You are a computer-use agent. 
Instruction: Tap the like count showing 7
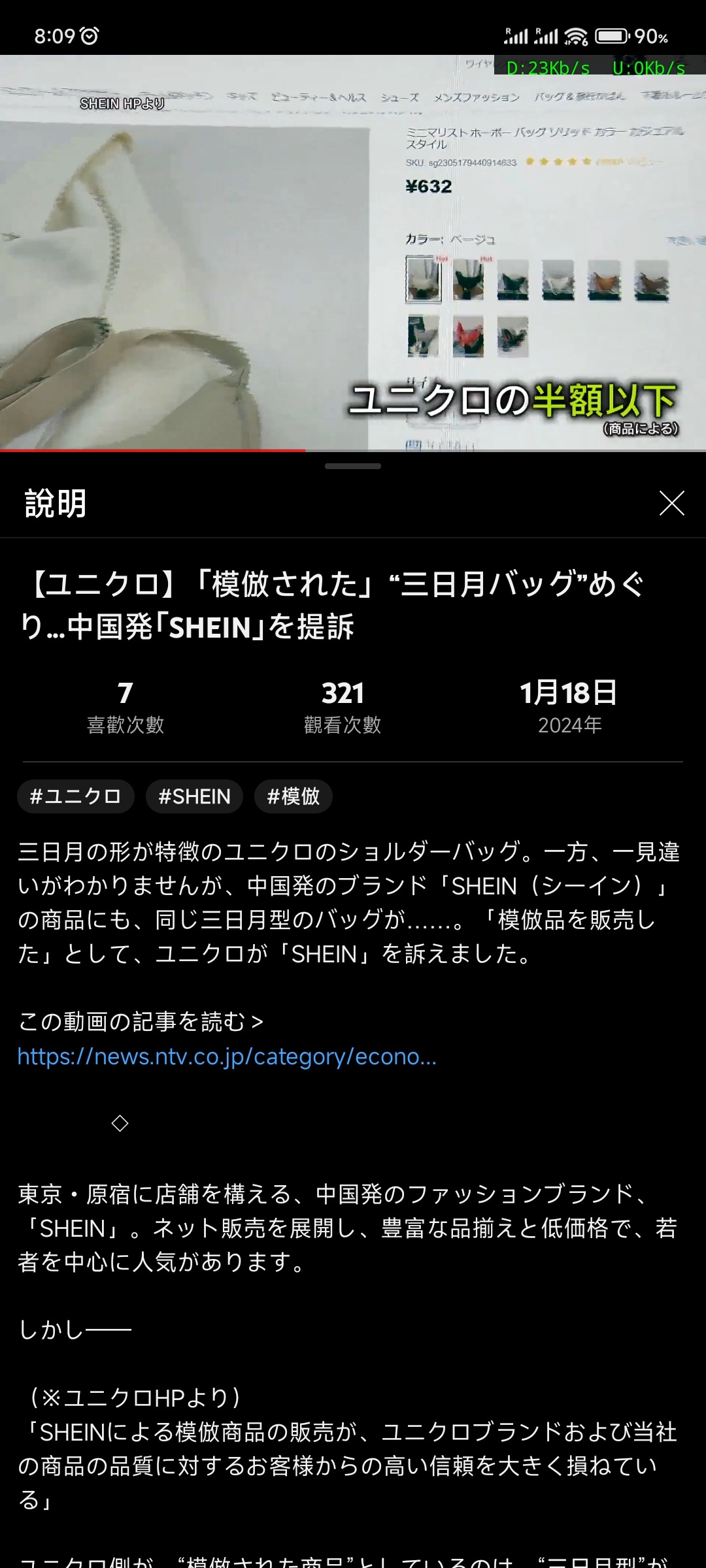pyautogui.click(x=124, y=706)
